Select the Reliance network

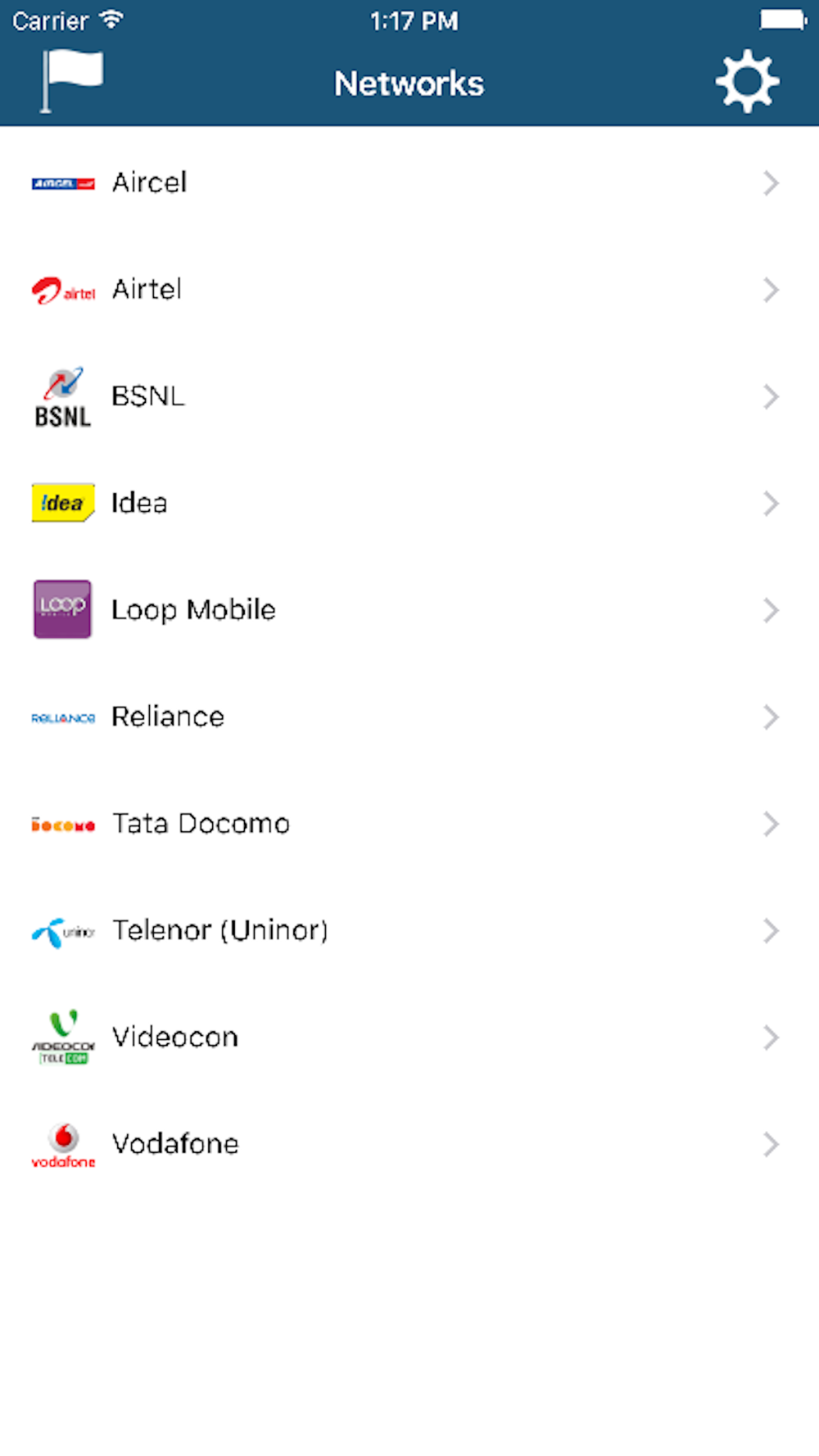[409, 717]
